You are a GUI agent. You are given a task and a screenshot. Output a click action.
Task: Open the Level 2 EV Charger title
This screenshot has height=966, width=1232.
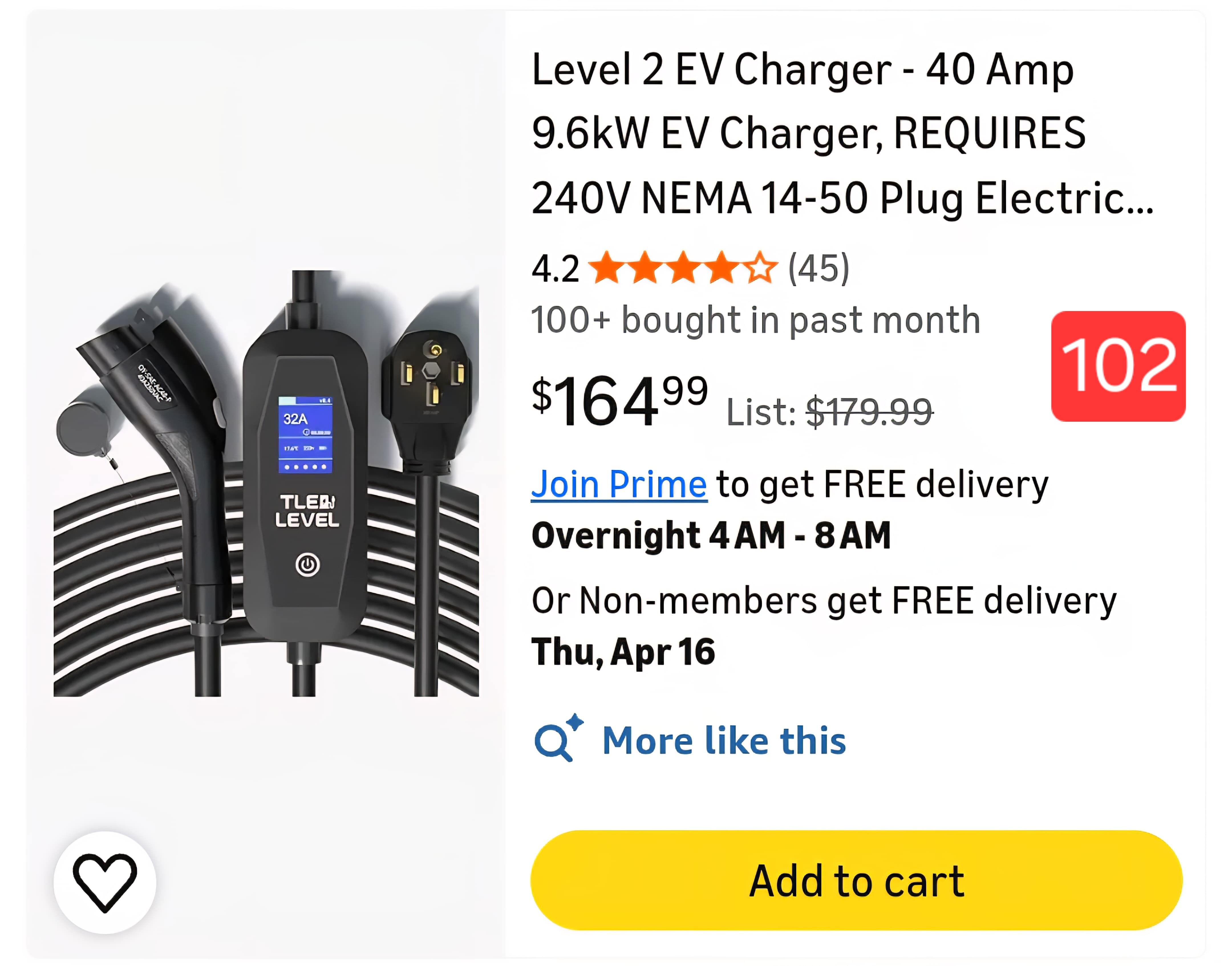coord(842,133)
